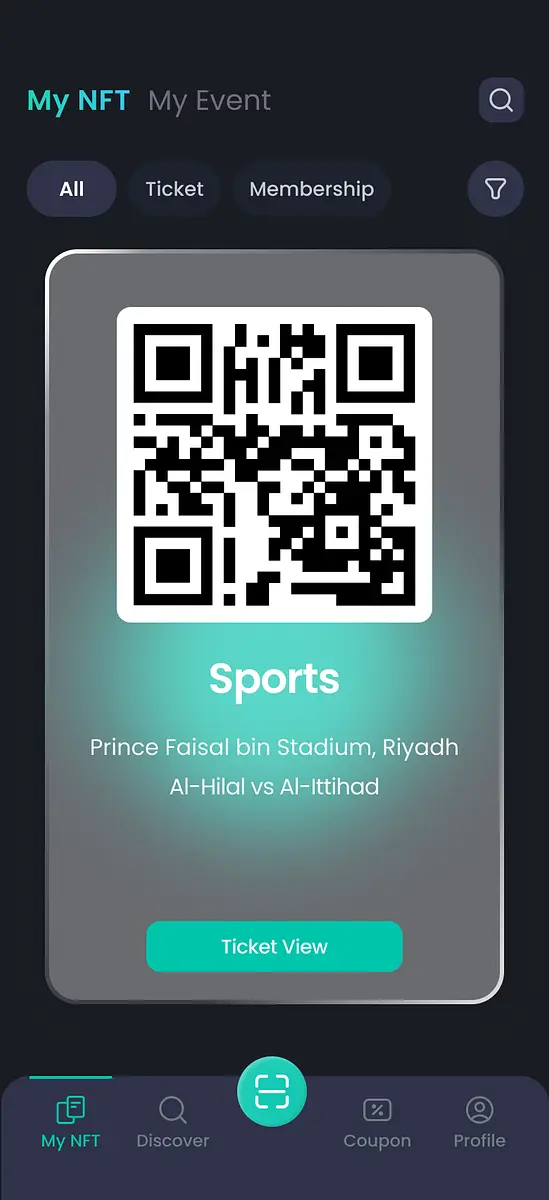Tap My NFT in bottom navigation
This screenshot has height=1200, width=549.
(x=71, y=1122)
